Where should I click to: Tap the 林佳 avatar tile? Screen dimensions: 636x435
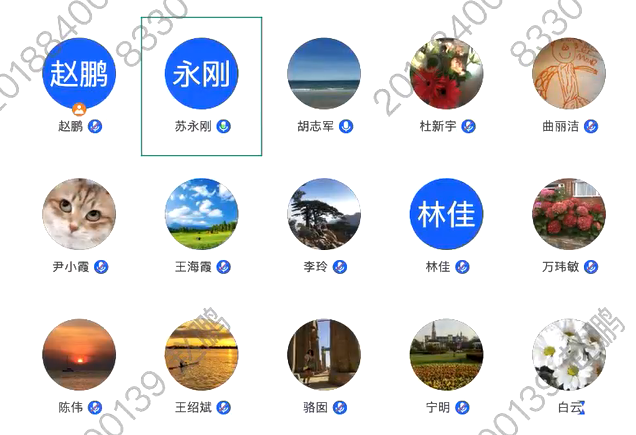pos(446,214)
